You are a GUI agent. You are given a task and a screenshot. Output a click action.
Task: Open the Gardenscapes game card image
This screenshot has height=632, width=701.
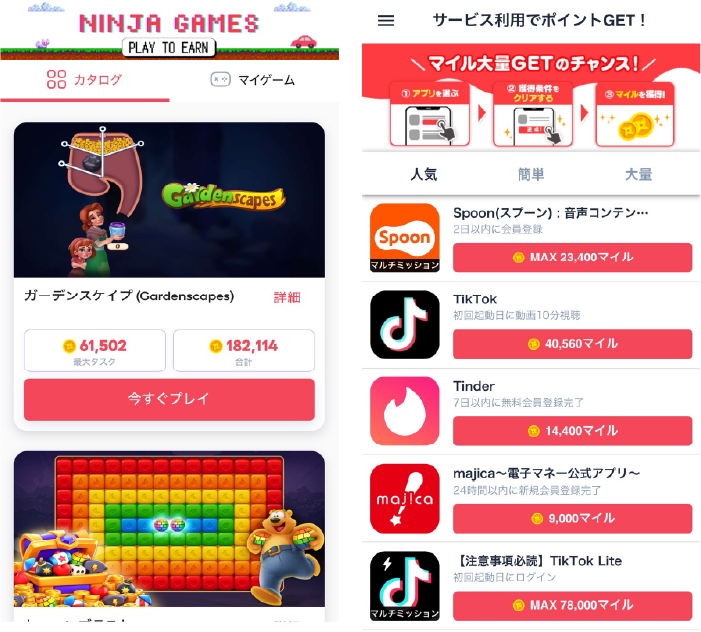pyautogui.click(x=169, y=200)
